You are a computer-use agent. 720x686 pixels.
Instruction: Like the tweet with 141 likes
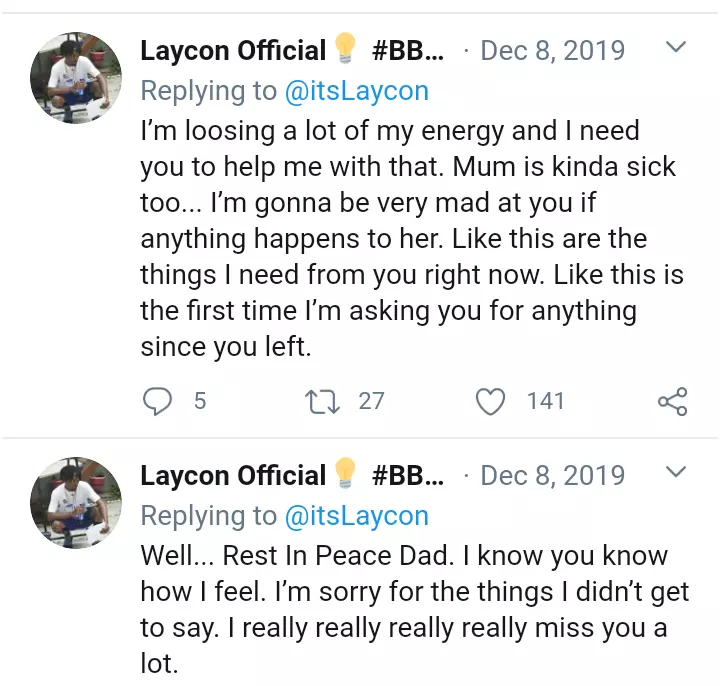point(490,401)
